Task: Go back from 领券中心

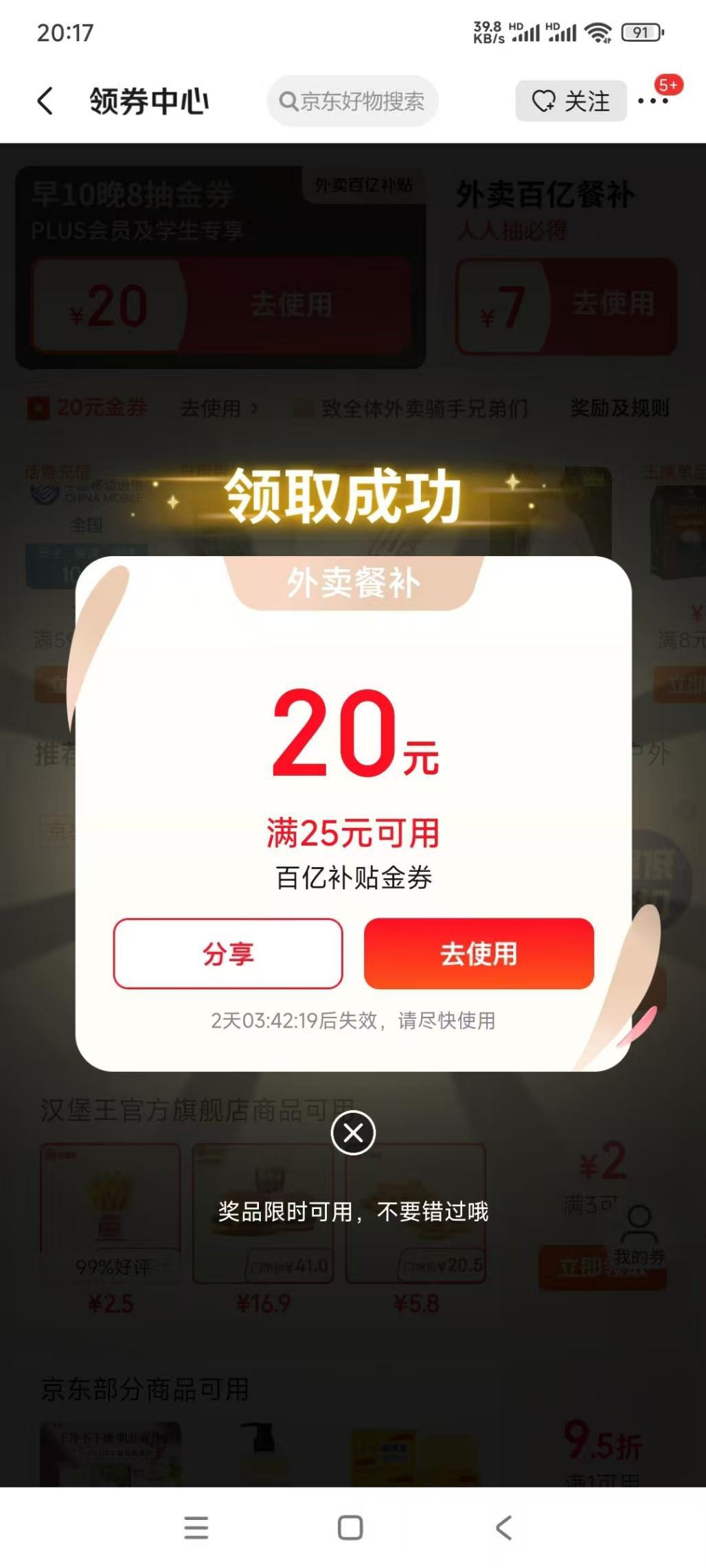Action: (45, 102)
